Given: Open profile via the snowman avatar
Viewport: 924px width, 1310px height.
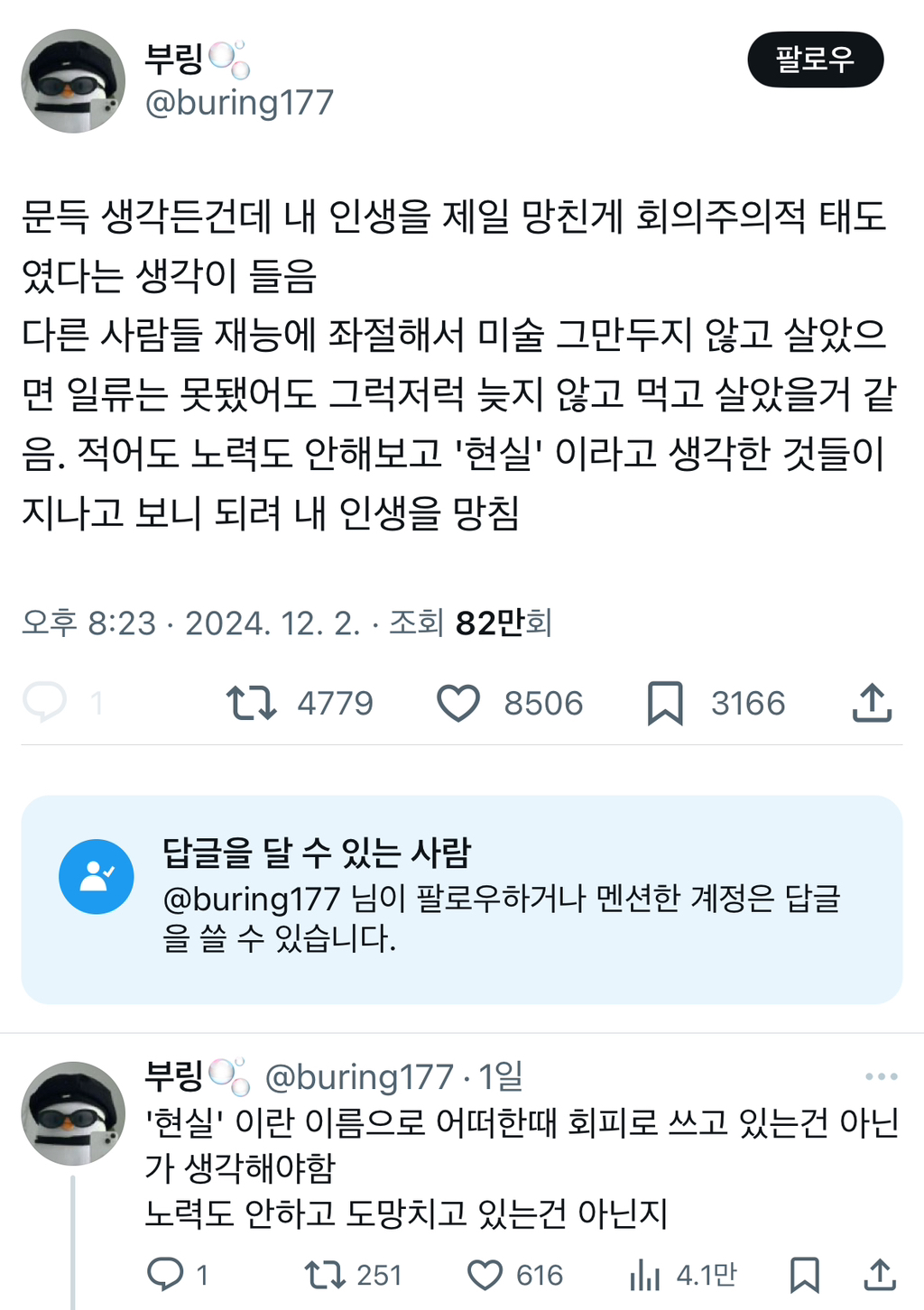Looking at the screenshot, I should [x=71, y=79].
